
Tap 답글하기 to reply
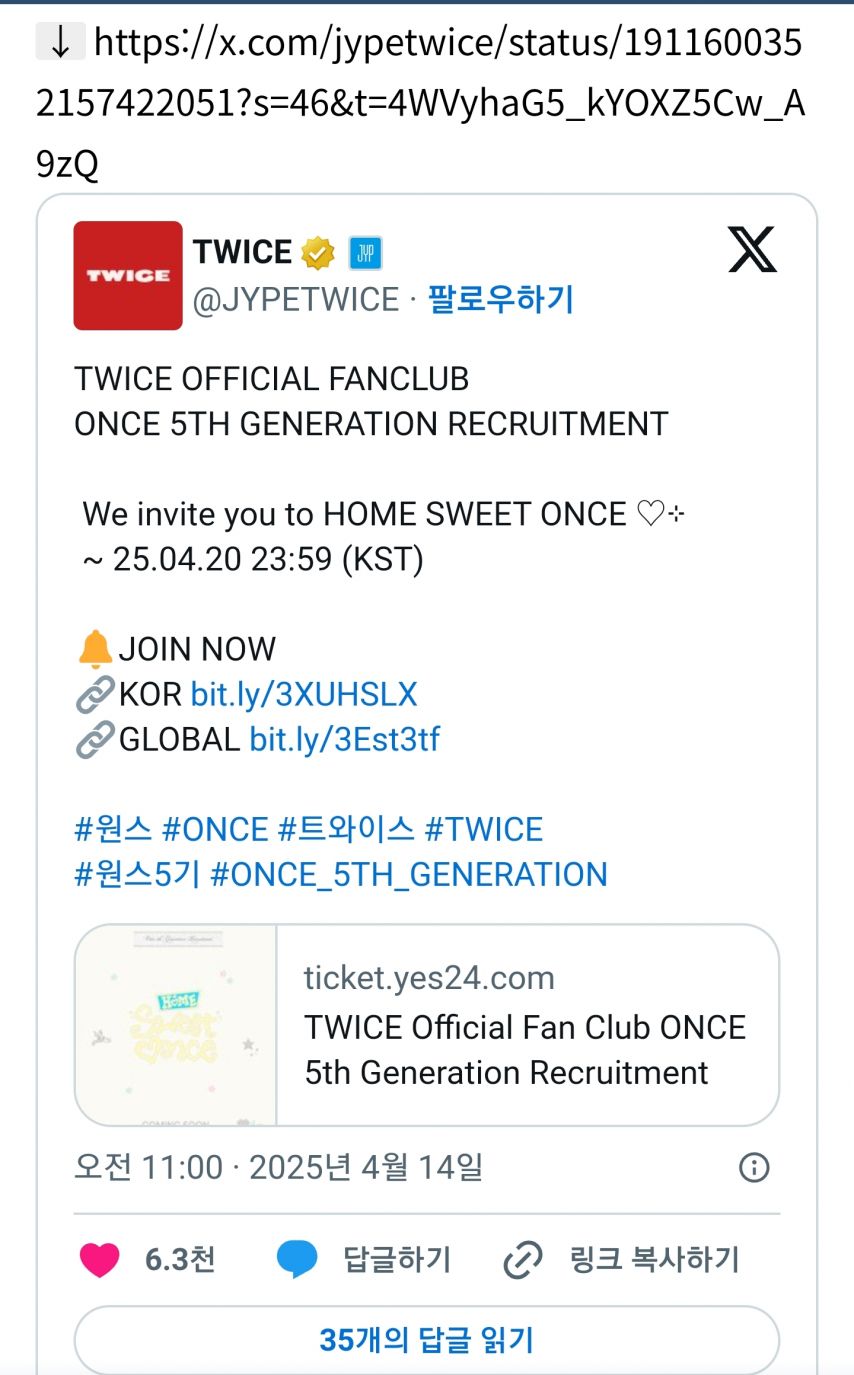(x=364, y=1259)
